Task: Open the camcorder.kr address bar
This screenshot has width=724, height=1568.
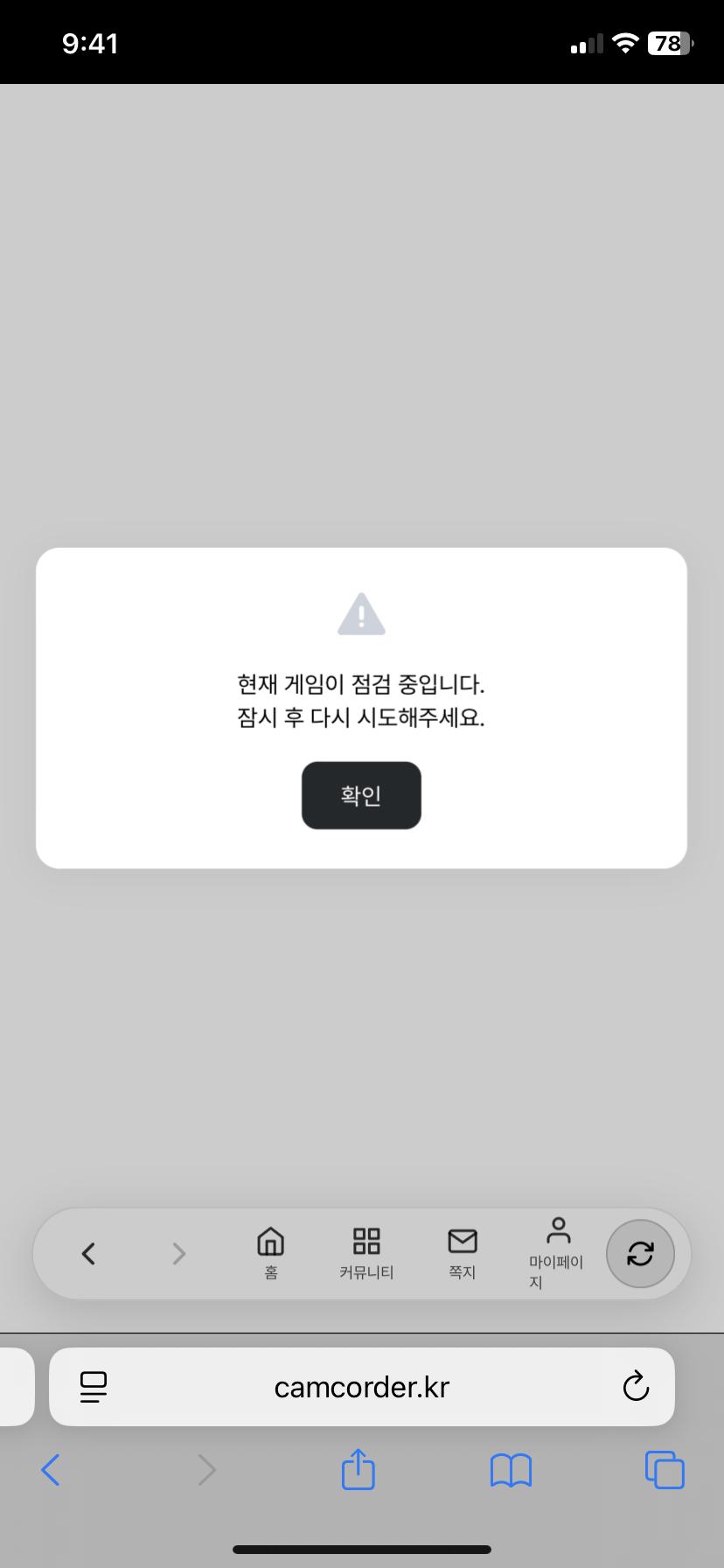Action: 361,1387
